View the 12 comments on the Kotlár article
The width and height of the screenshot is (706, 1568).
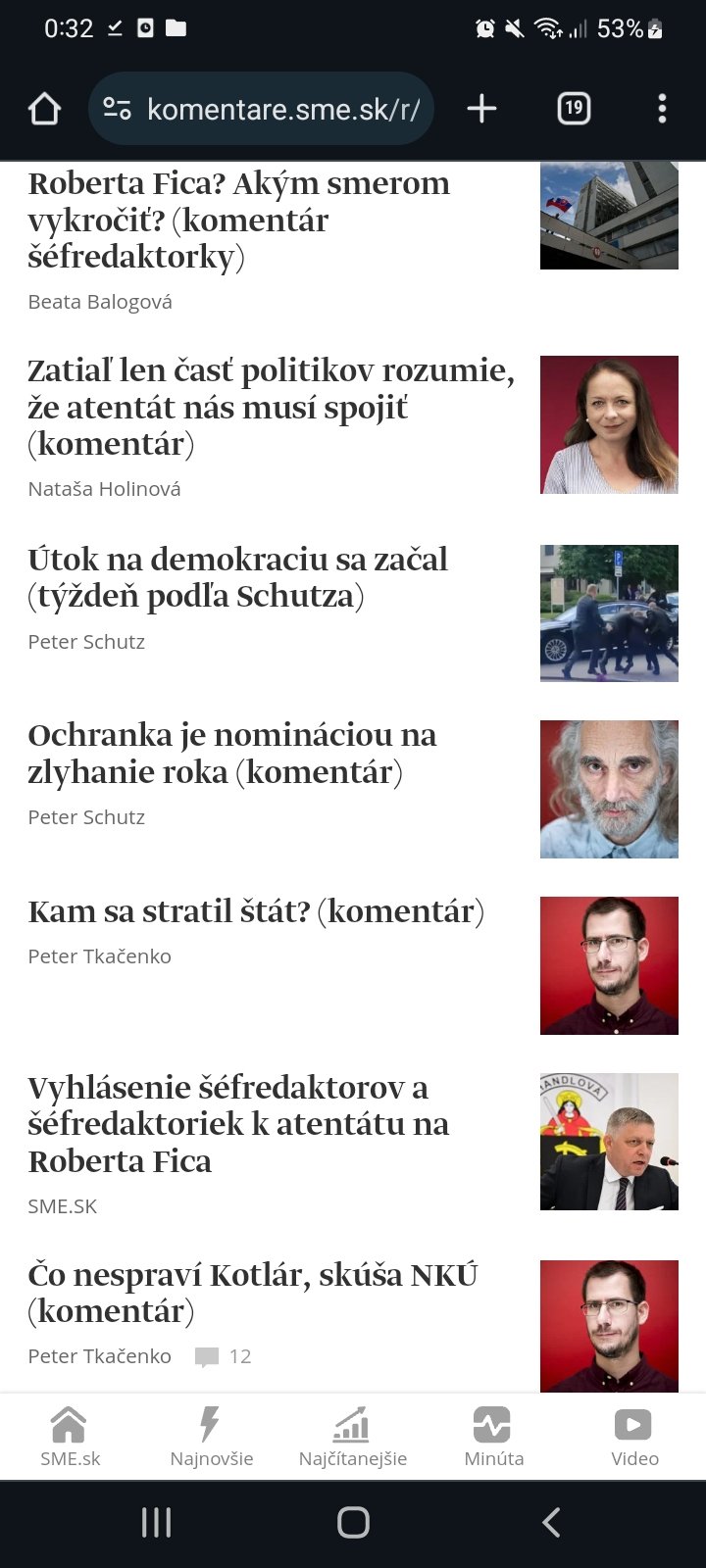click(x=224, y=1356)
